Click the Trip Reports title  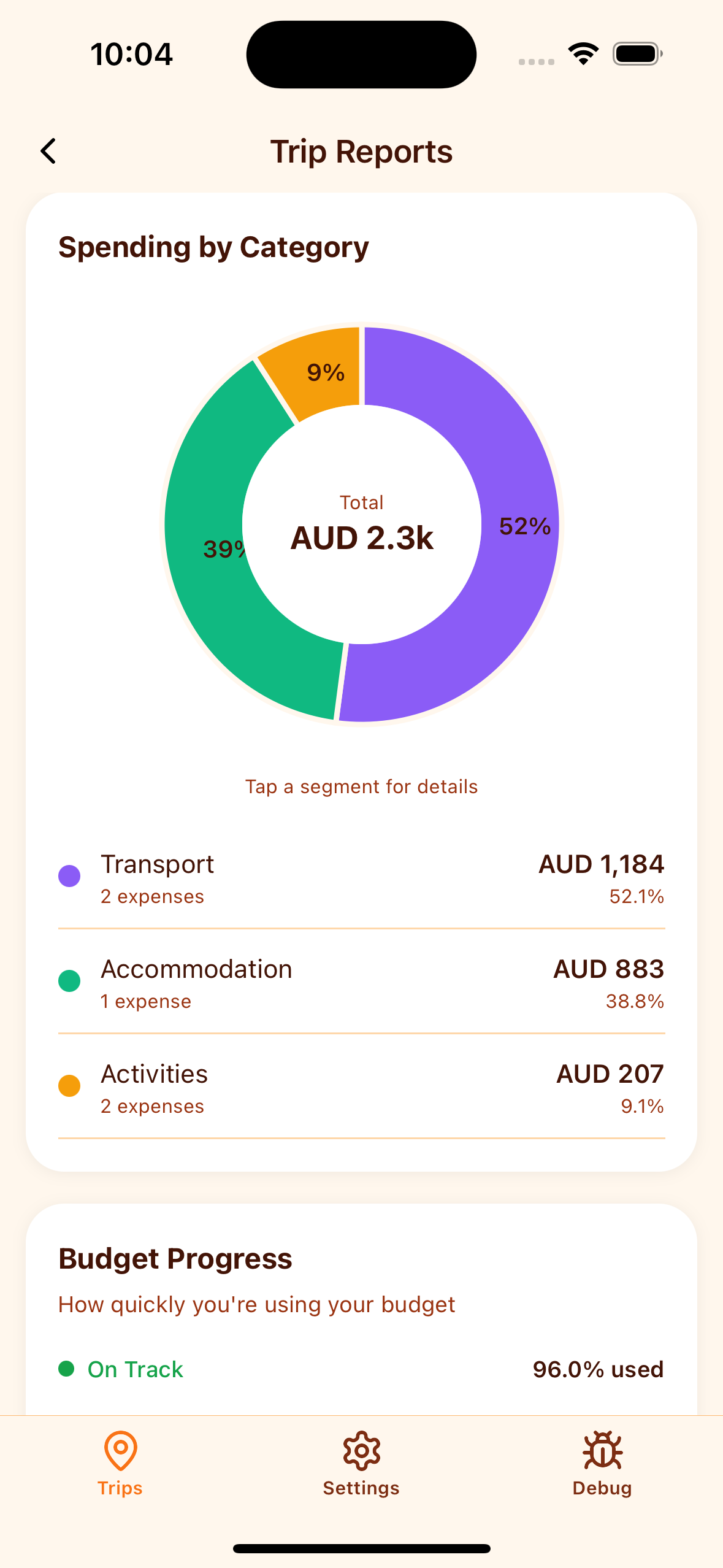click(361, 150)
